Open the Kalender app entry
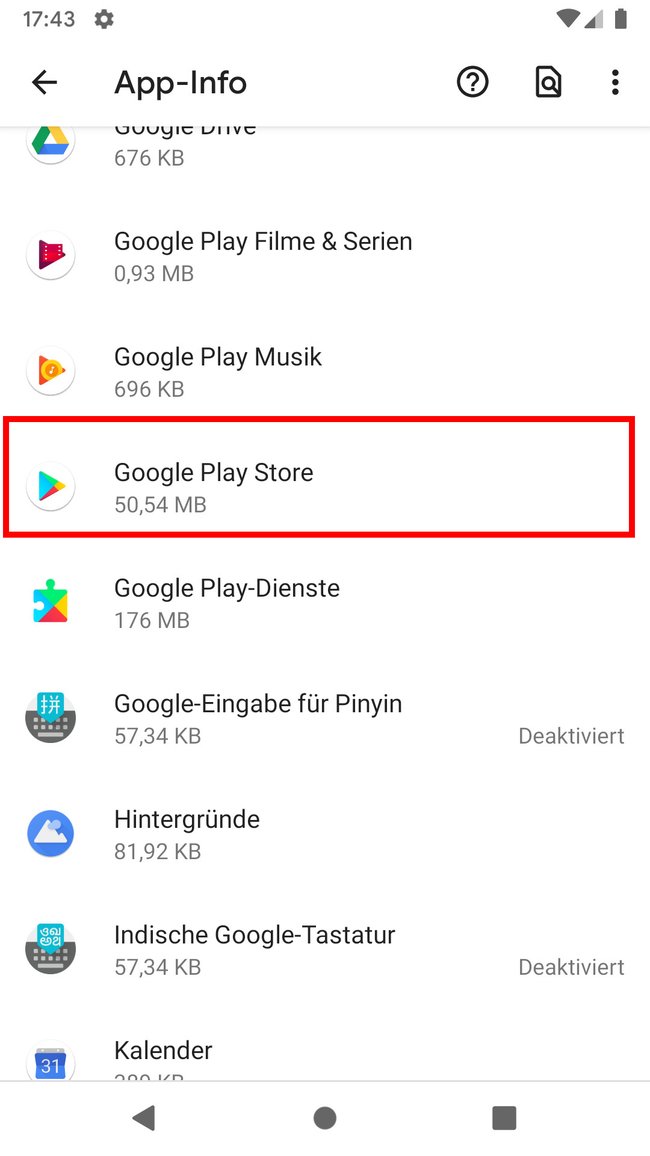This screenshot has height=1156, width=650. point(325,1045)
